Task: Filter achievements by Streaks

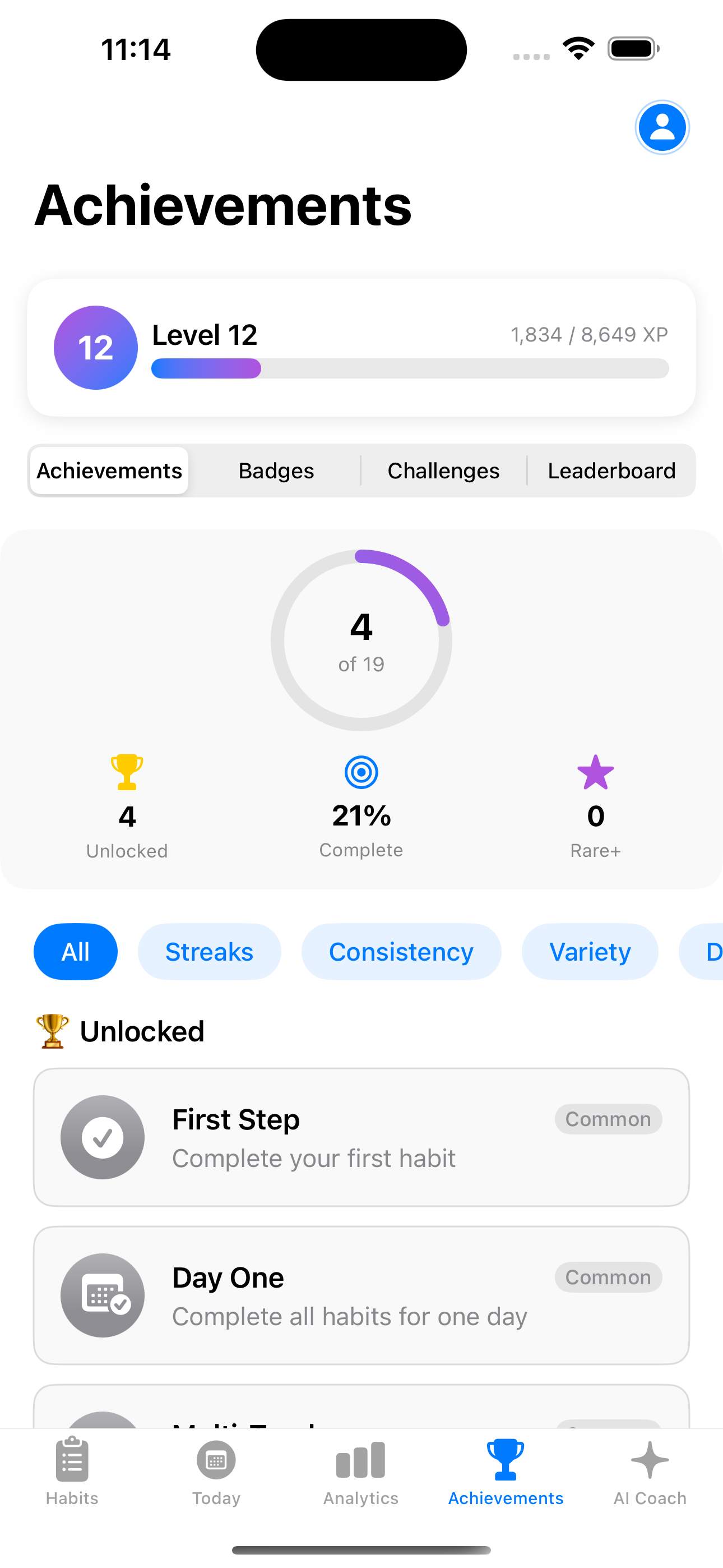Action: (210, 951)
